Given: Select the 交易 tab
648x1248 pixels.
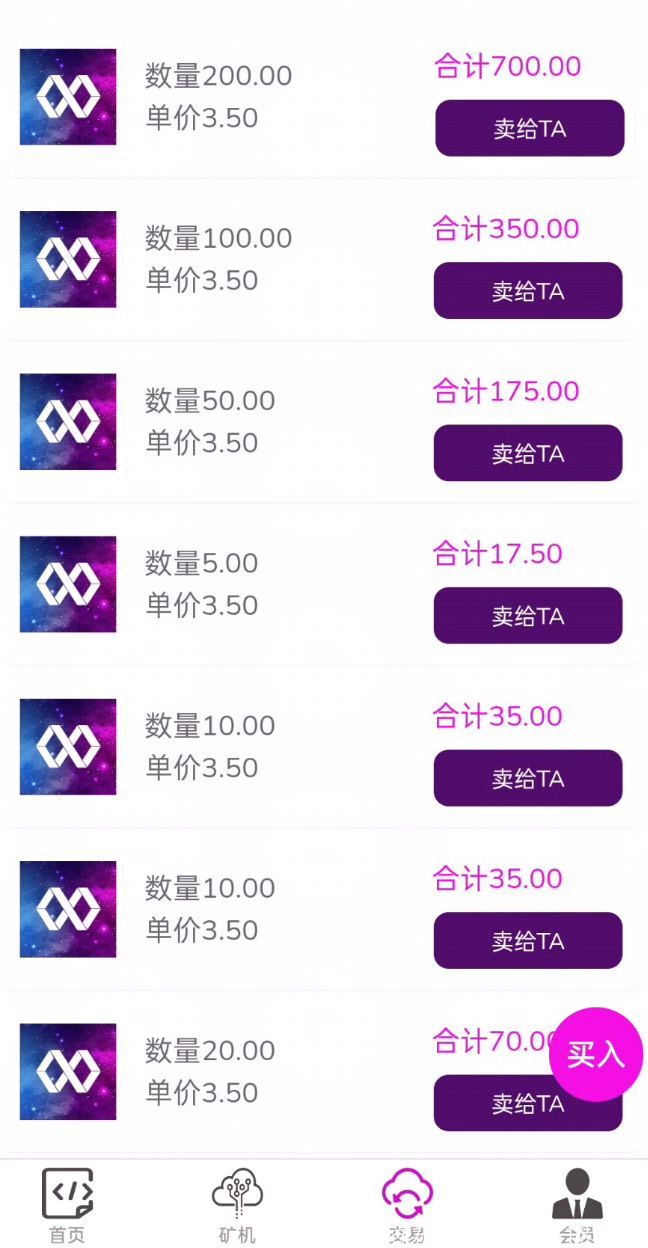Looking at the screenshot, I should 407,1205.
